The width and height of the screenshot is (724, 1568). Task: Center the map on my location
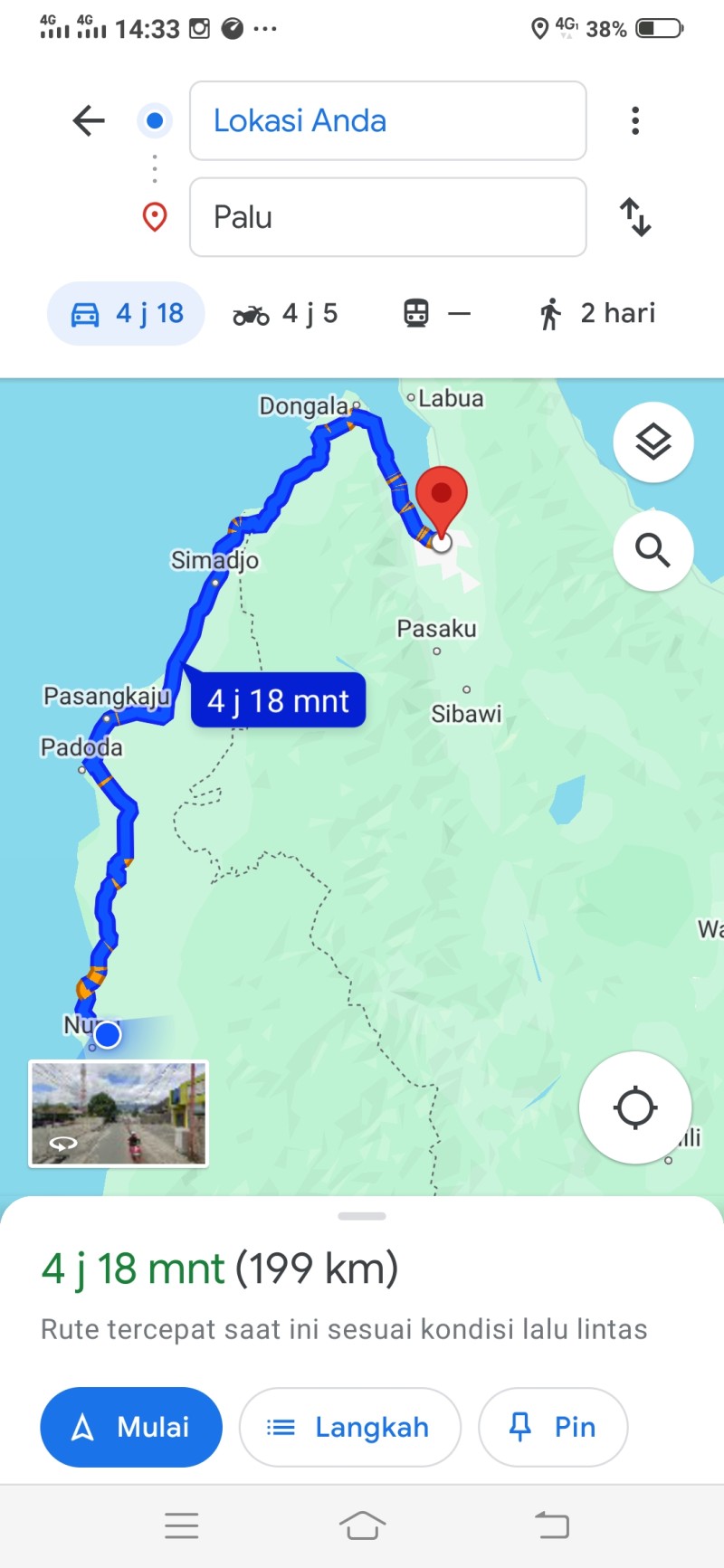(x=635, y=1107)
